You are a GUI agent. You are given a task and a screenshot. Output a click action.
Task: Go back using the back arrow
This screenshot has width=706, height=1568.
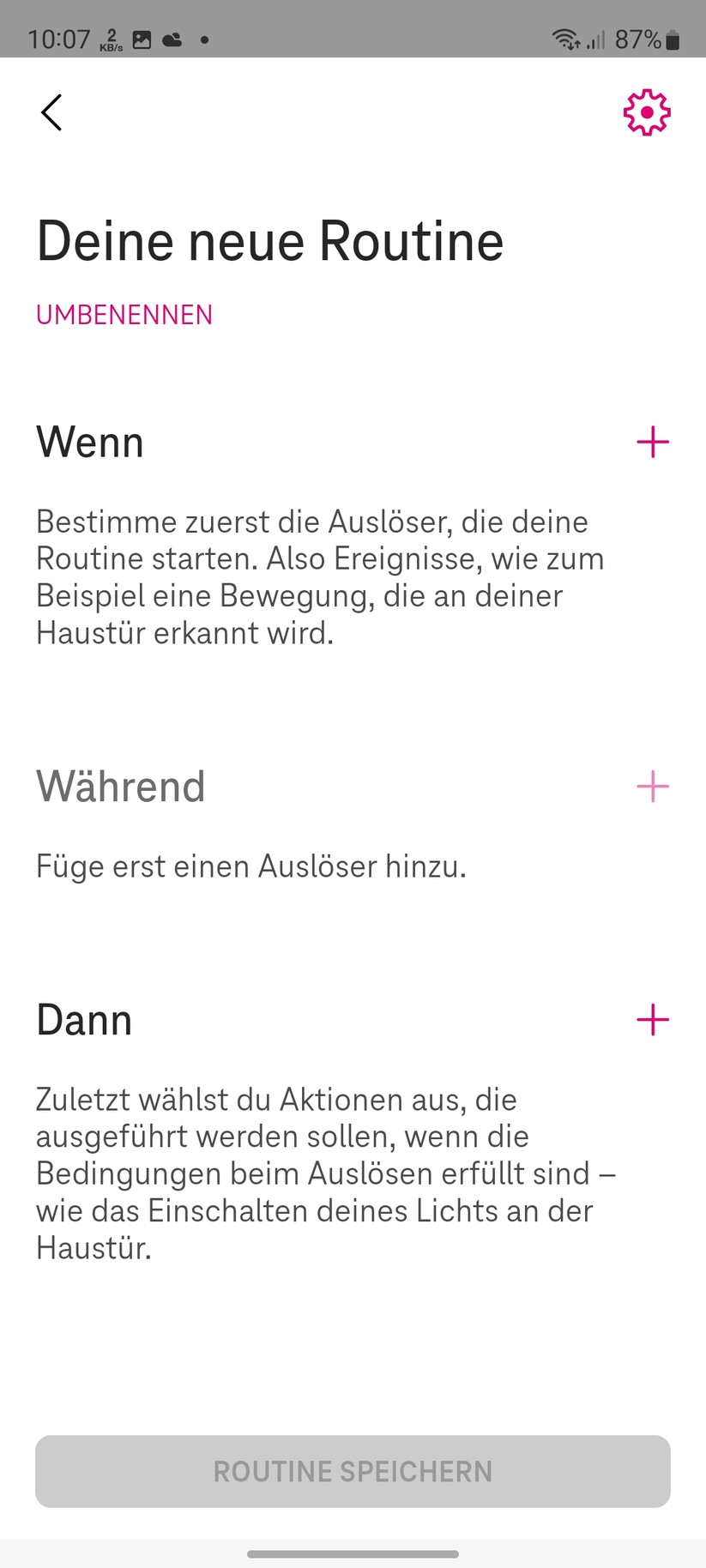[51, 112]
